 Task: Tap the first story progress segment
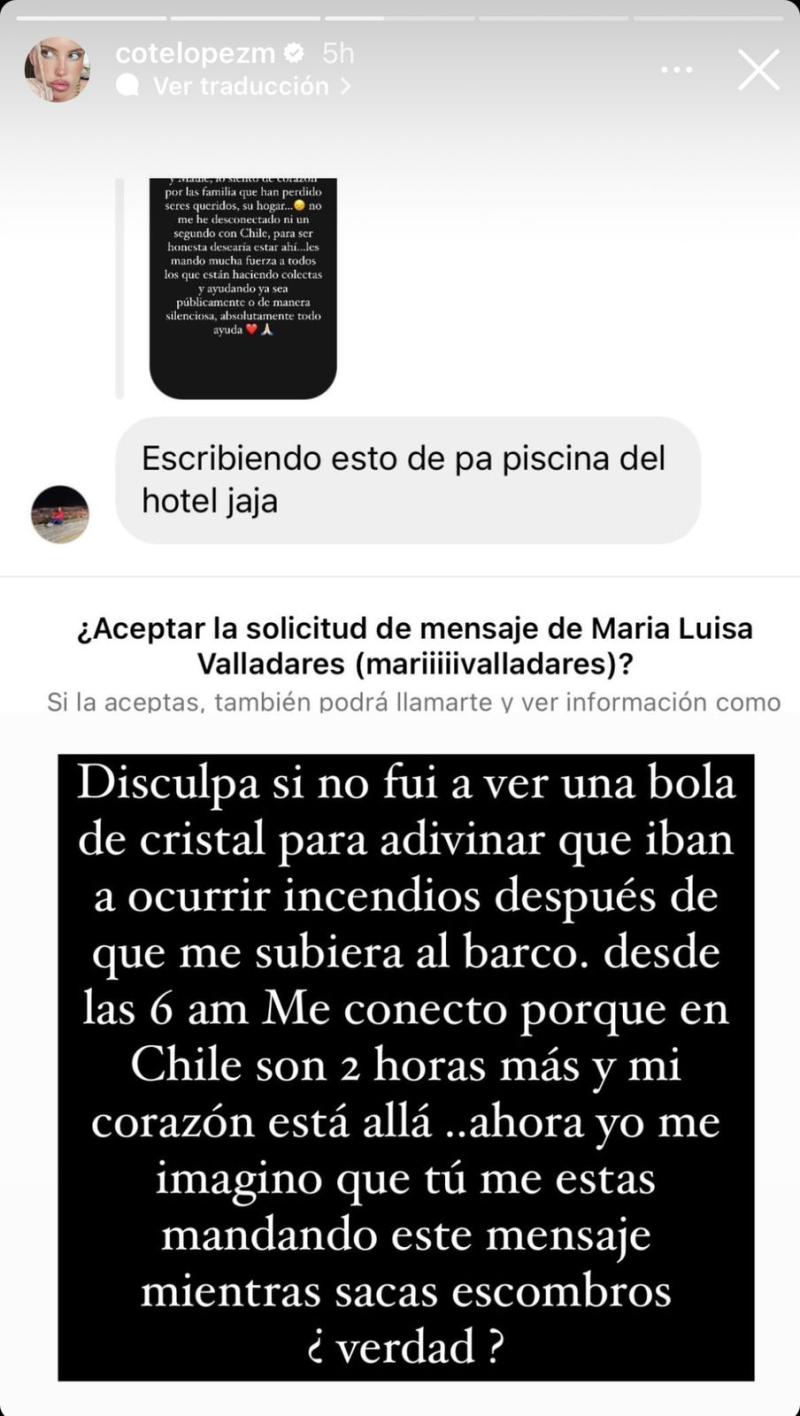click(x=90, y=15)
